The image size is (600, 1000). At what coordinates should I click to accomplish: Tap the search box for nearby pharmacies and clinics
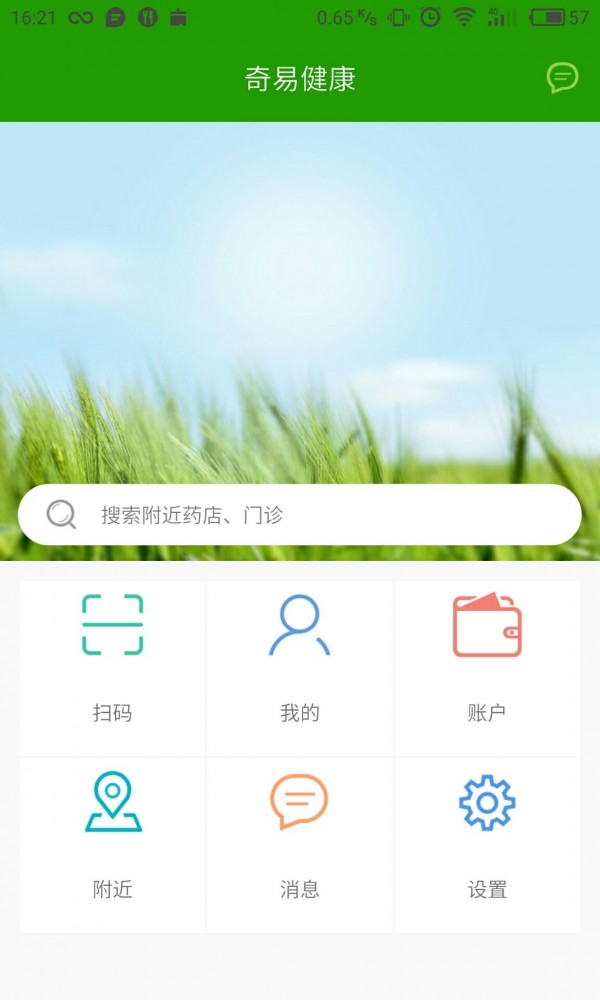300,515
